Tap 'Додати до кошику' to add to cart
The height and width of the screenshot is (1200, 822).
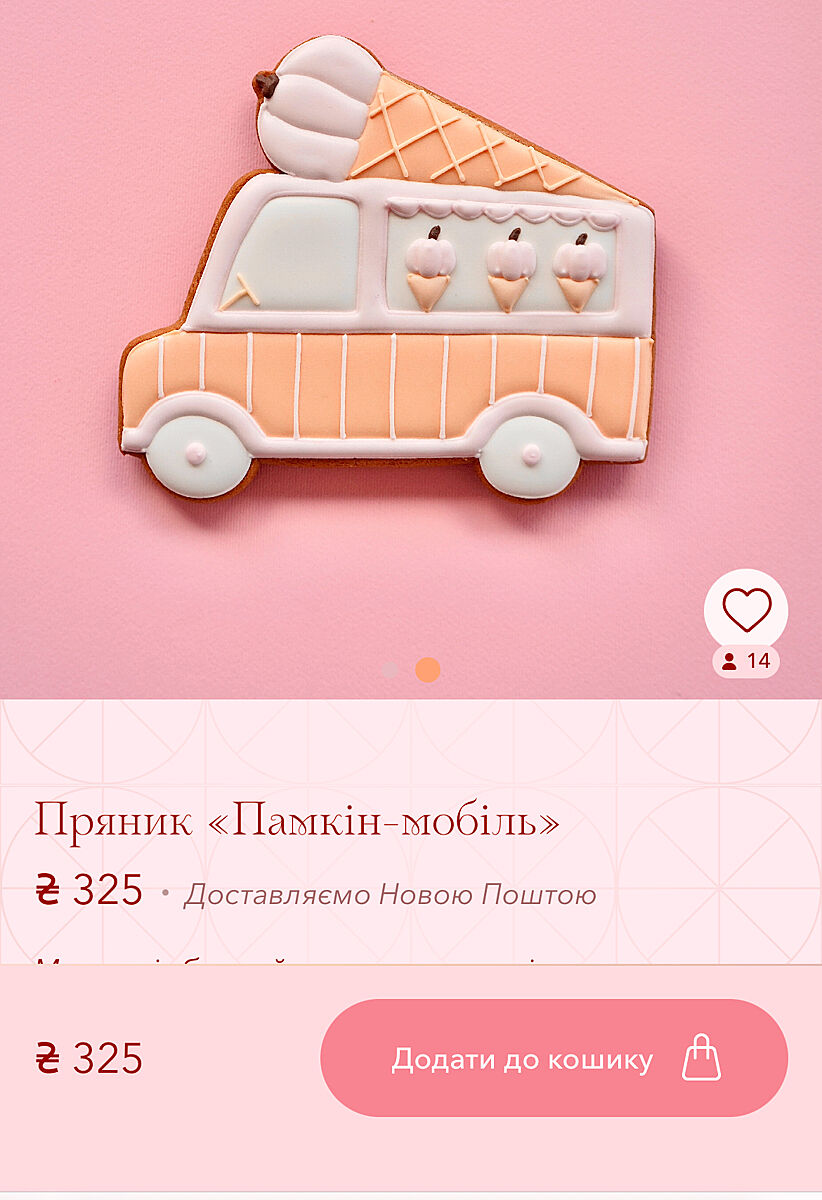coord(553,1058)
